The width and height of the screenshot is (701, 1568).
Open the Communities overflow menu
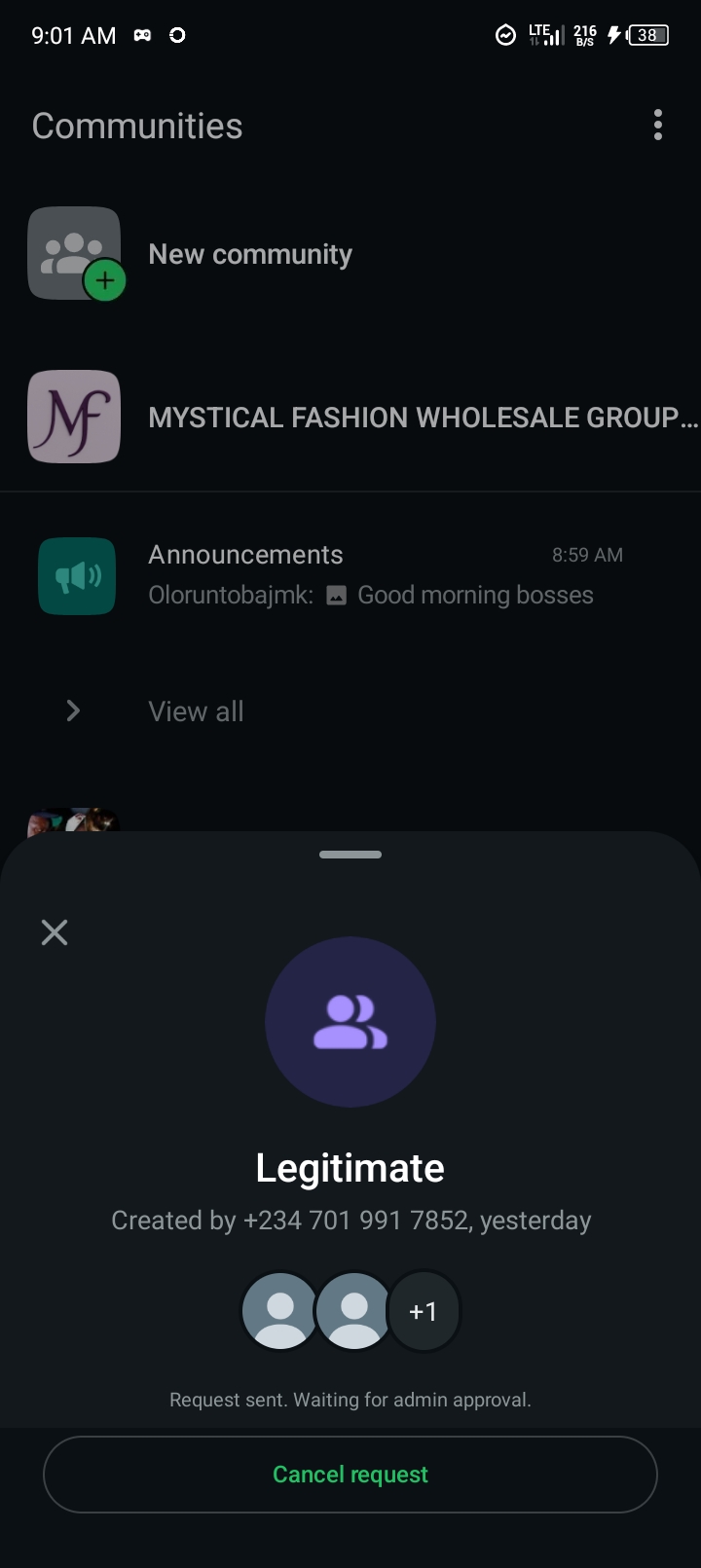pos(658,125)
